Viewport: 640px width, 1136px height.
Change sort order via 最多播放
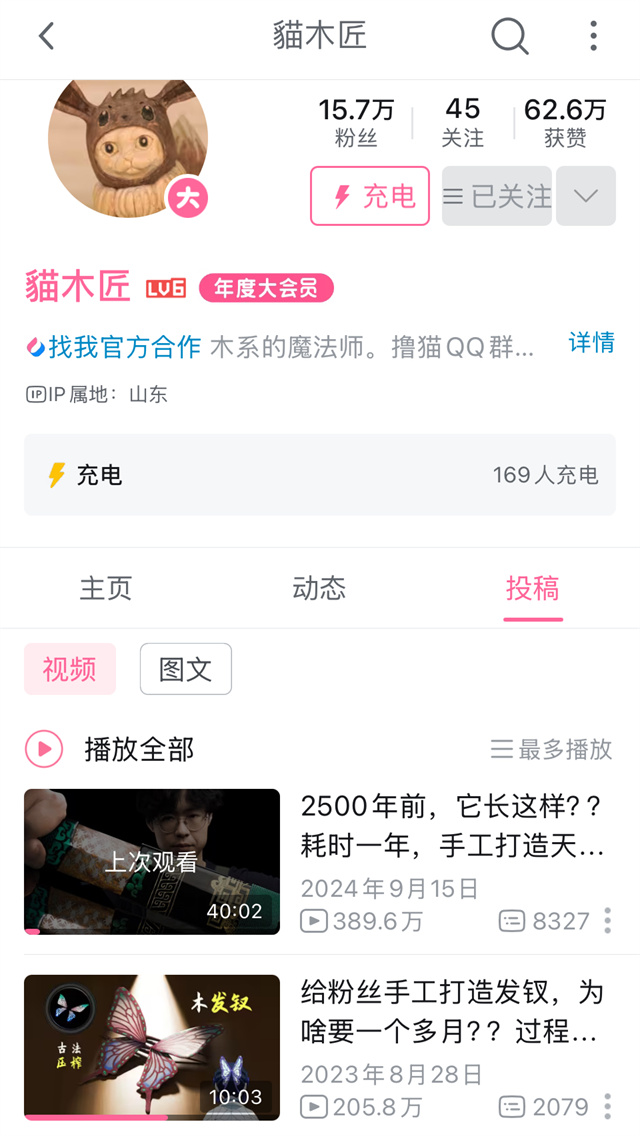click(x=552, y=749)
